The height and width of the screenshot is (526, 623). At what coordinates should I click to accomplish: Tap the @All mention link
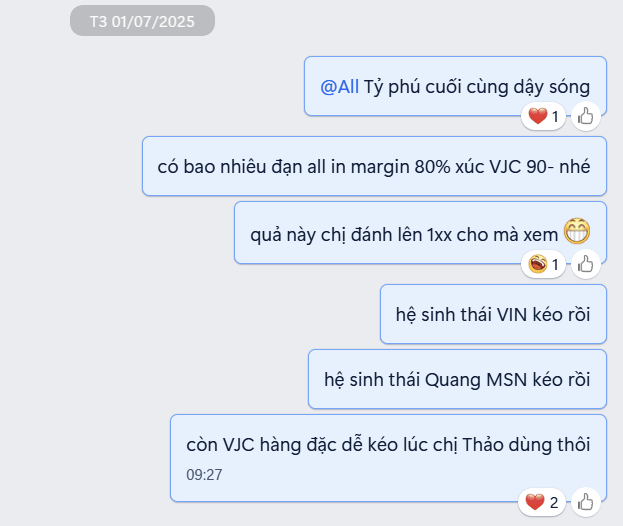[x=339, y=87]
